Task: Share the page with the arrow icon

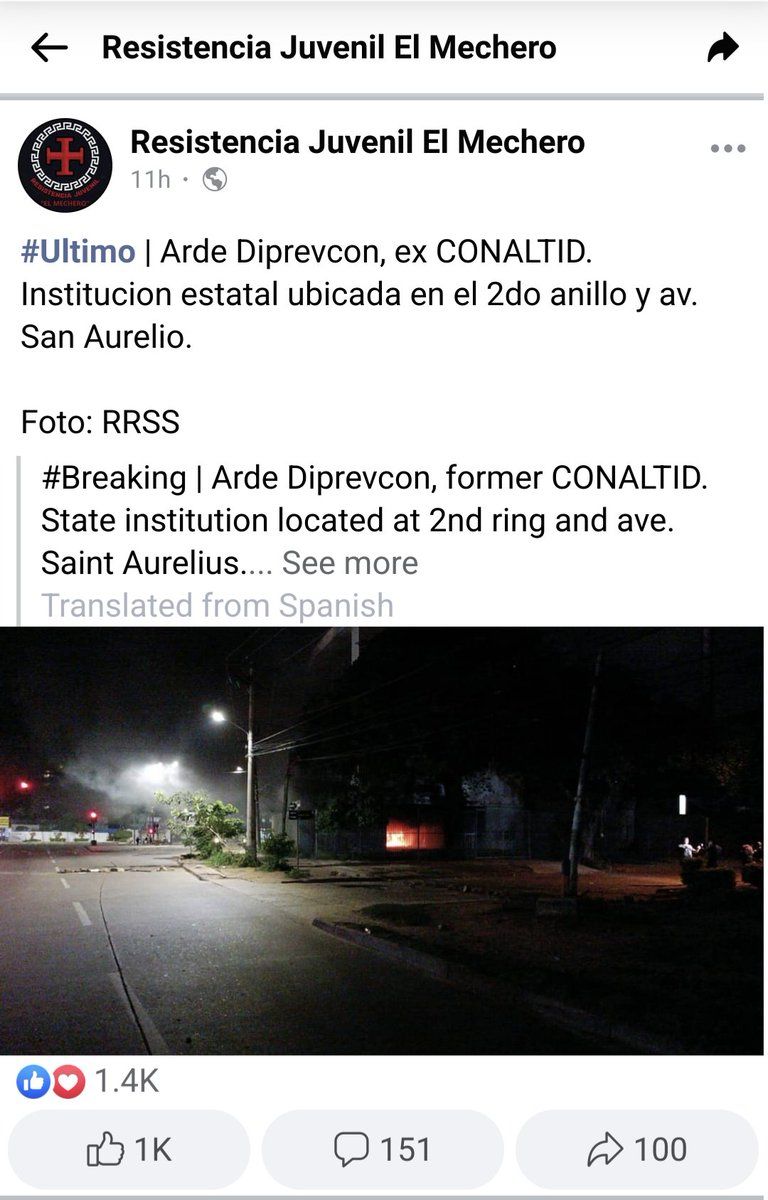Action: point(722,47)
